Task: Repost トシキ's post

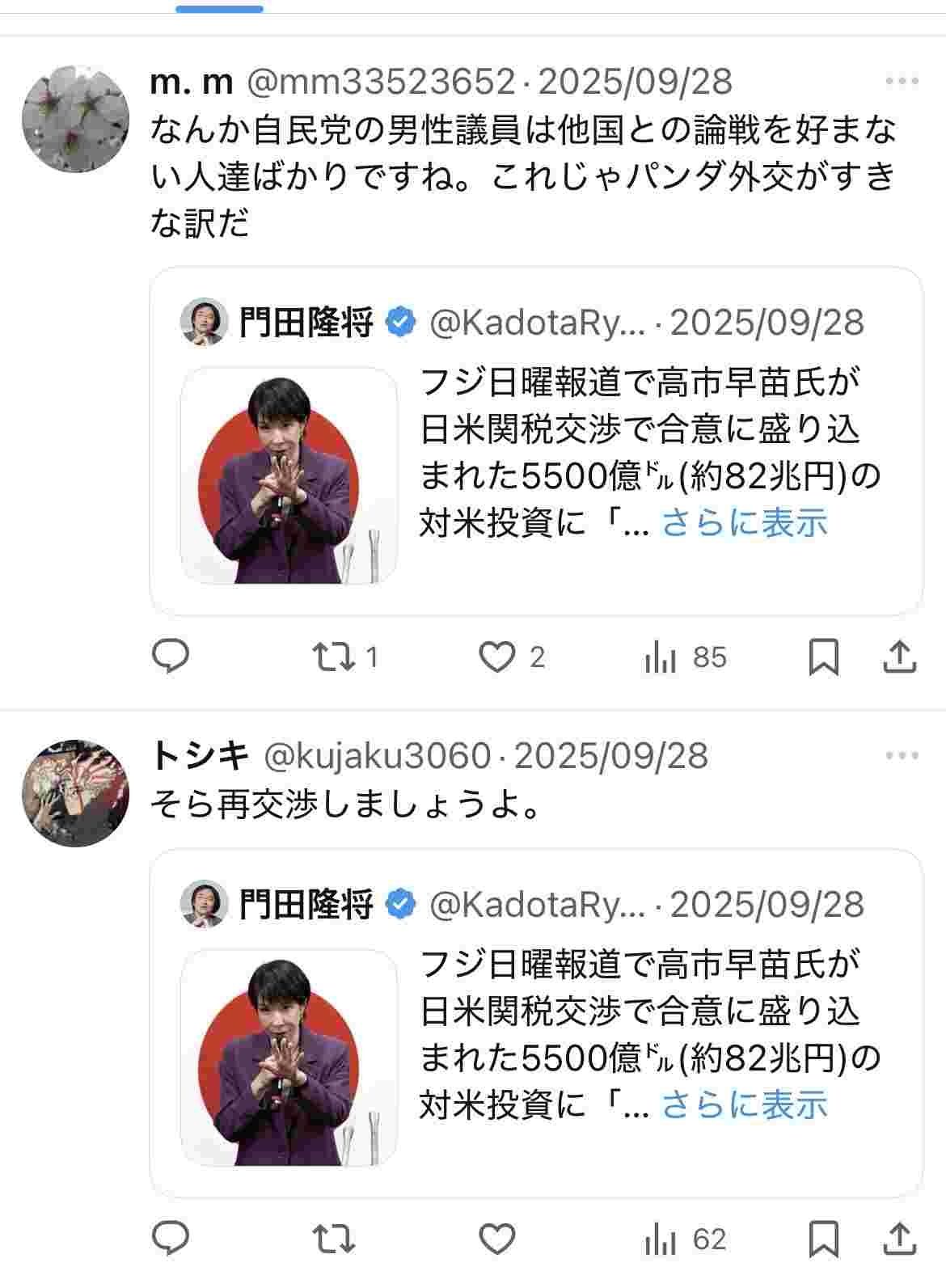Action: click(x=334, y=1239)
